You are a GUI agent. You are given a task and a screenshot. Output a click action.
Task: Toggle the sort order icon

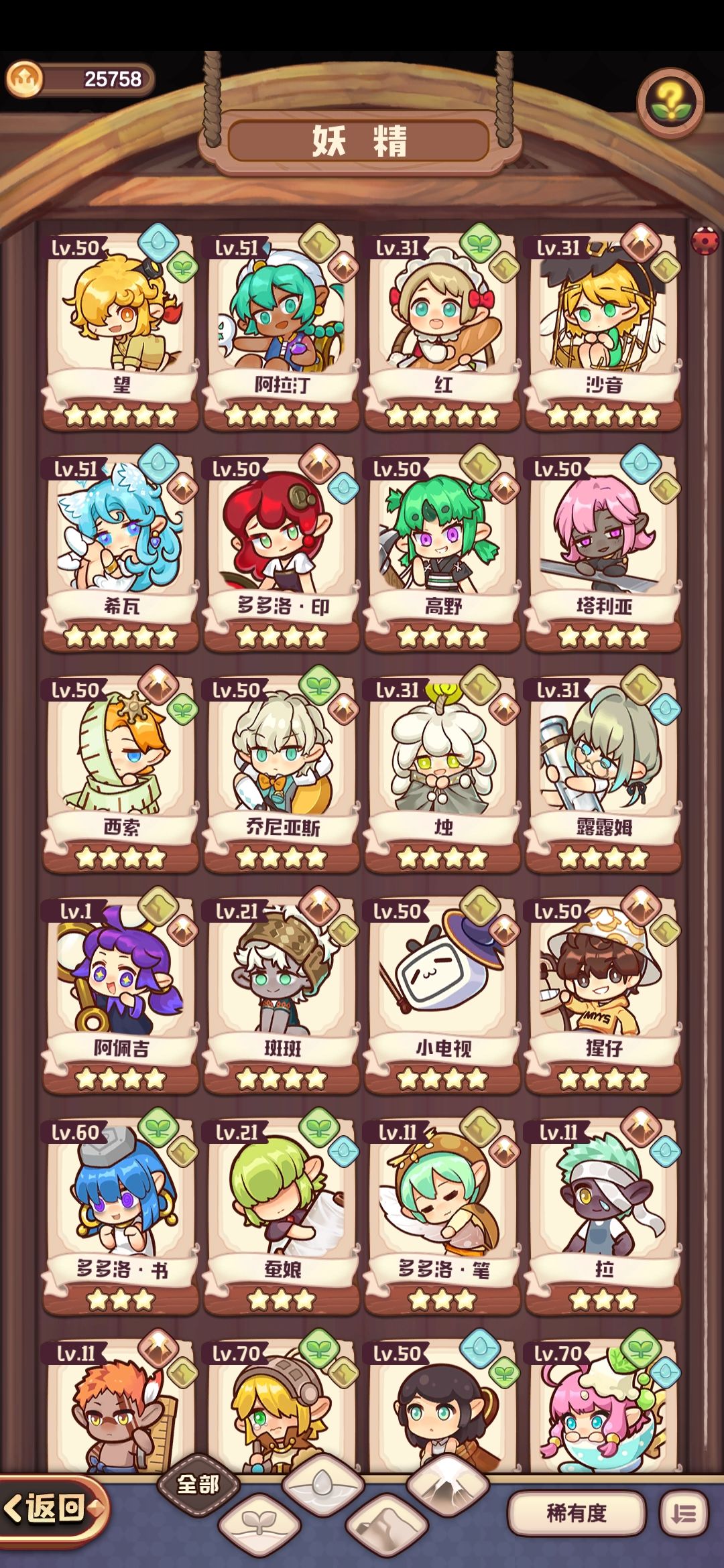click(x=684, y=1513)
